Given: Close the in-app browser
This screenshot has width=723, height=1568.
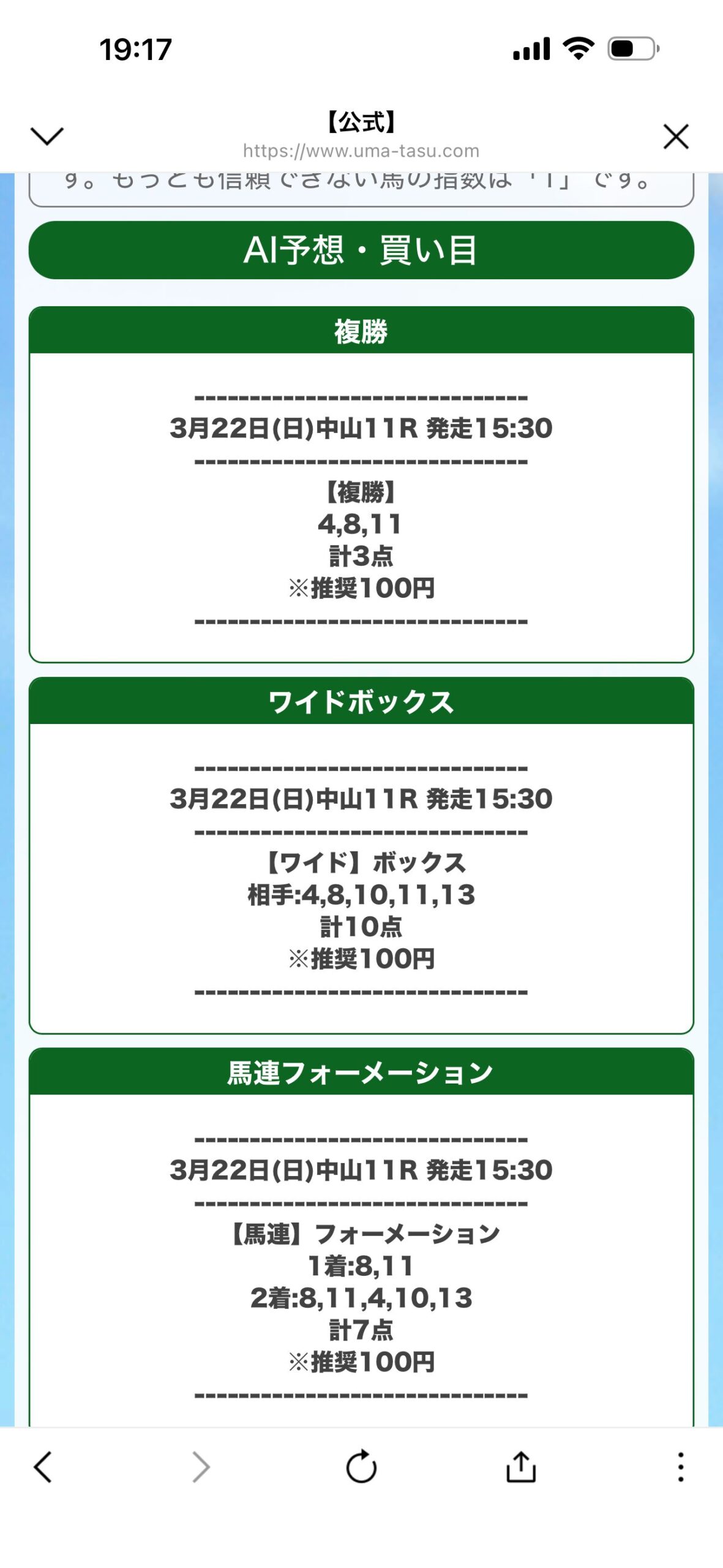Looking at the screenshot, I should pos(675,136).
